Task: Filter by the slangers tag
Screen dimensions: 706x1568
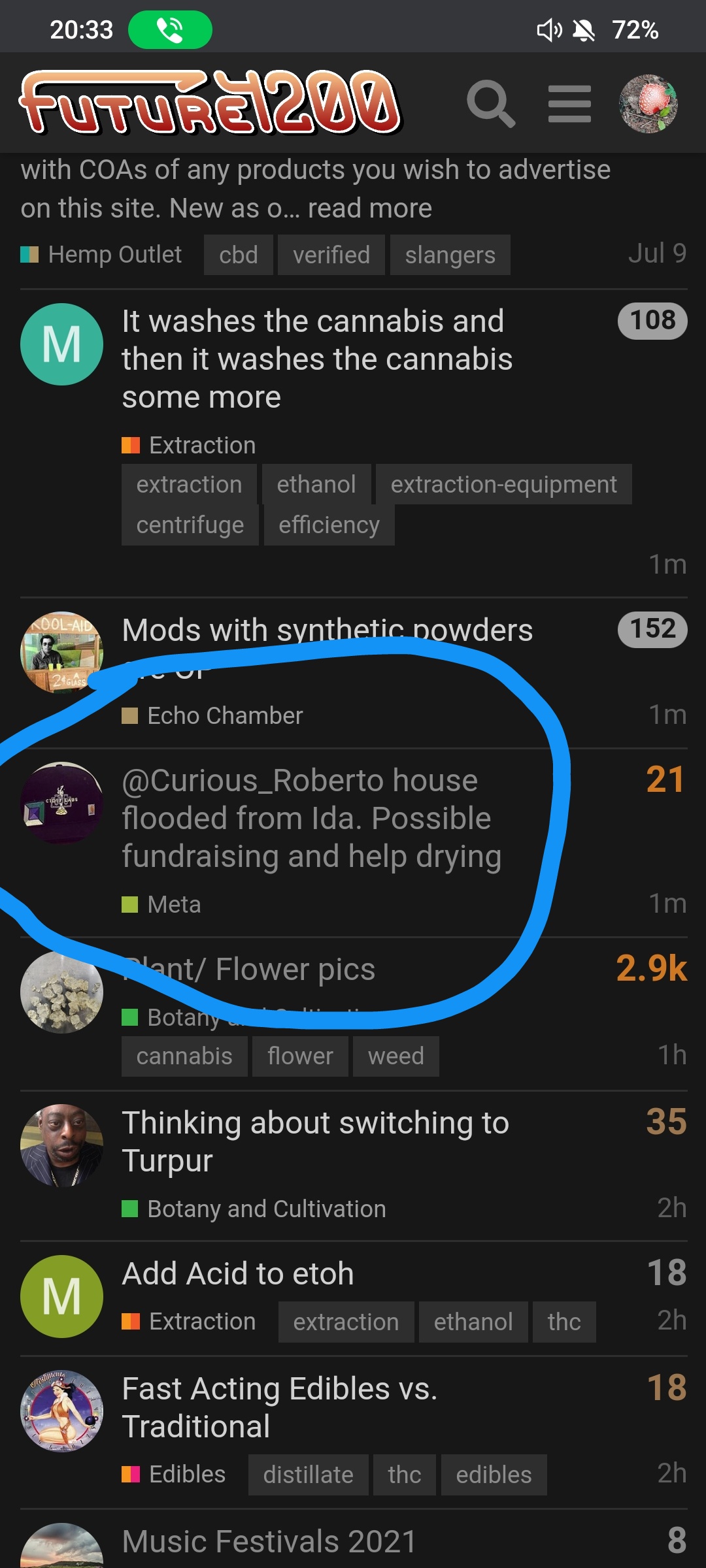Action: (x=450, y=255)
